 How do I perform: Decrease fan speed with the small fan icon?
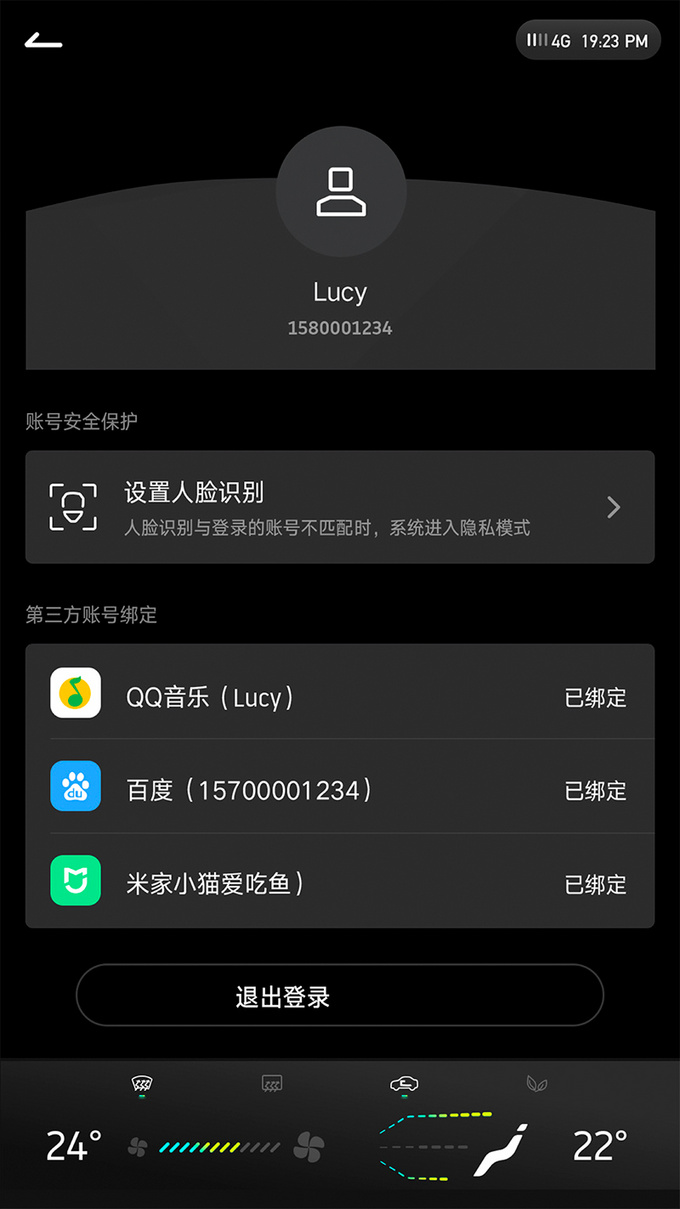point(137,1147)
